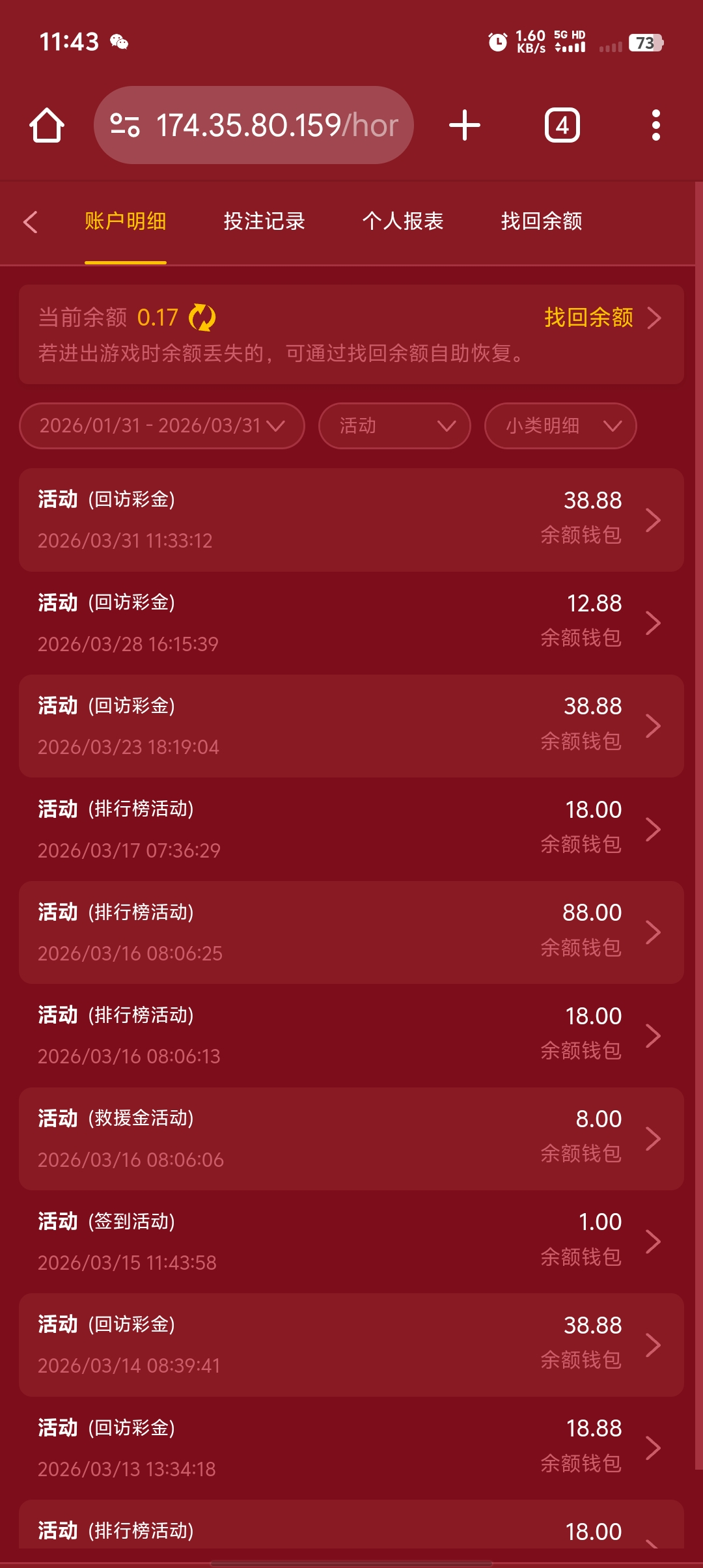Switch to 个人报表 tab

point(403,221)
